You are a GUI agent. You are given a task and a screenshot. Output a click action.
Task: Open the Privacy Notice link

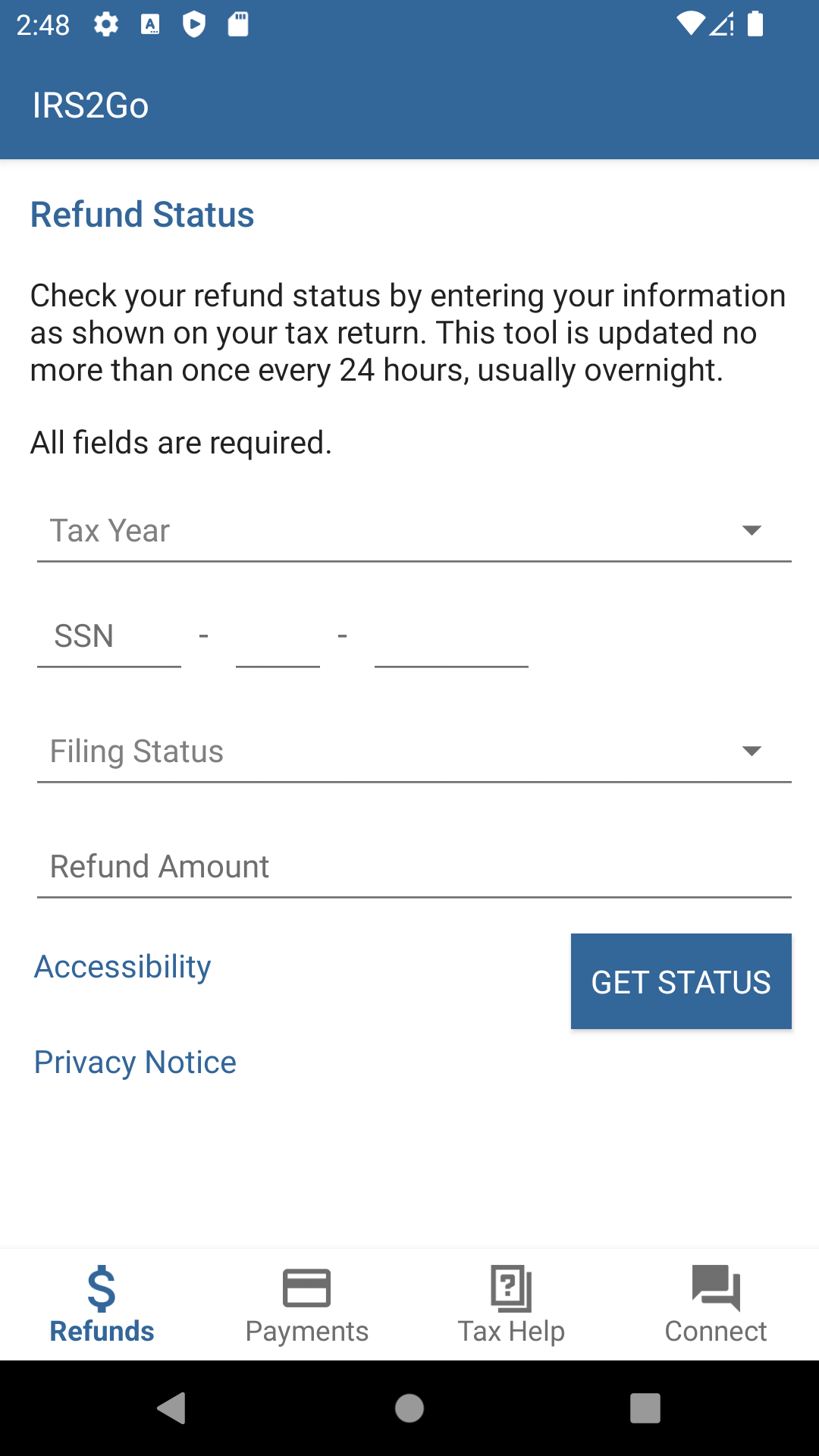click(x=135, y=1062)
